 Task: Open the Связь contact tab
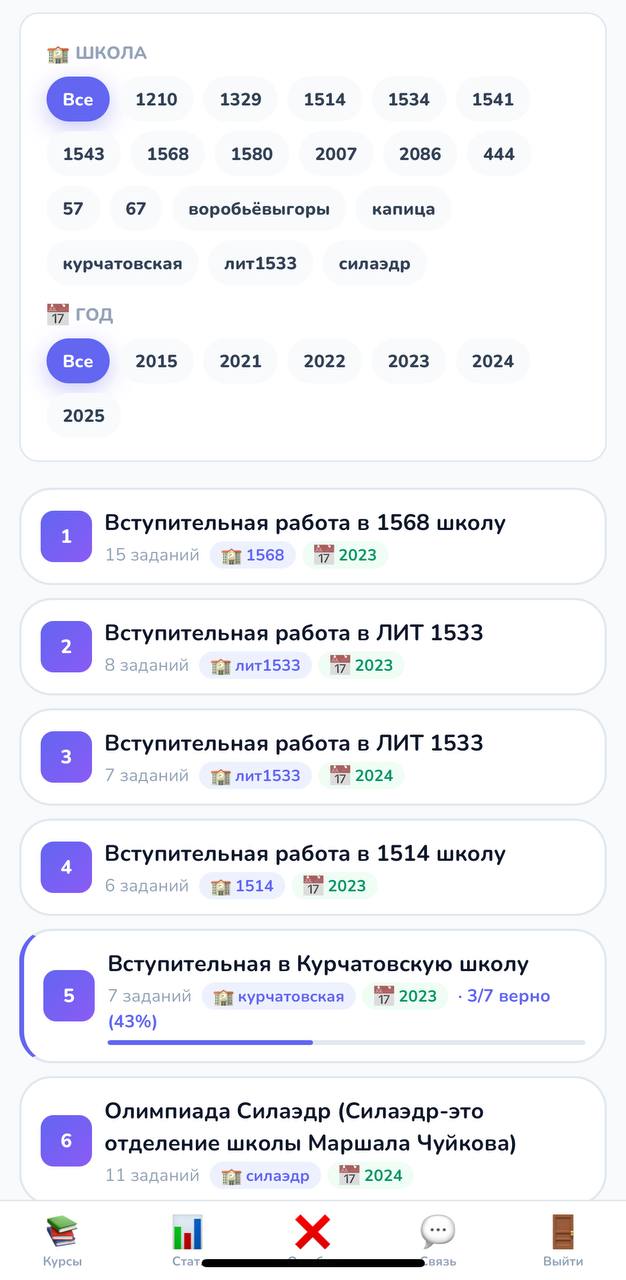point(438,1240)
